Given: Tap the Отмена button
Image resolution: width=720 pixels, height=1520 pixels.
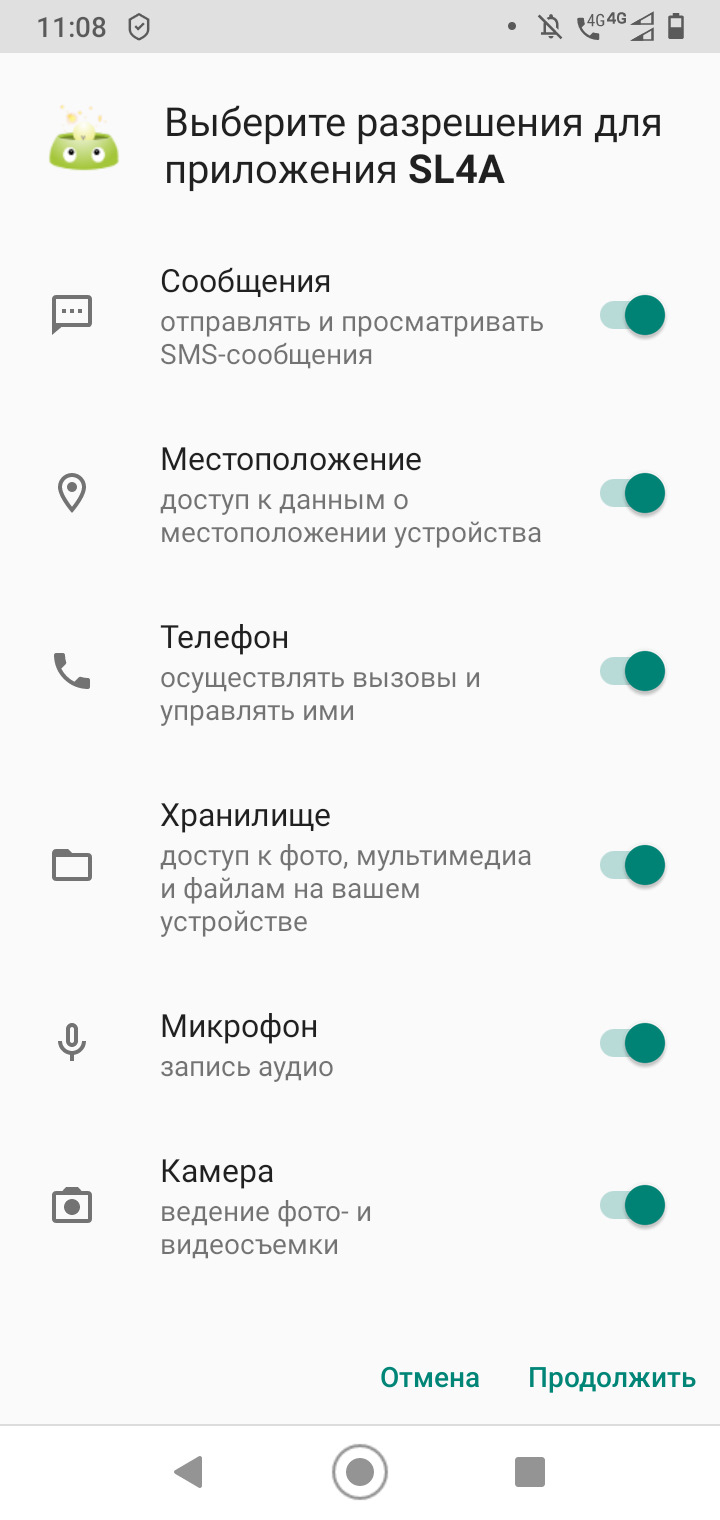Looking at the screenshot, I should (430, 1378).
